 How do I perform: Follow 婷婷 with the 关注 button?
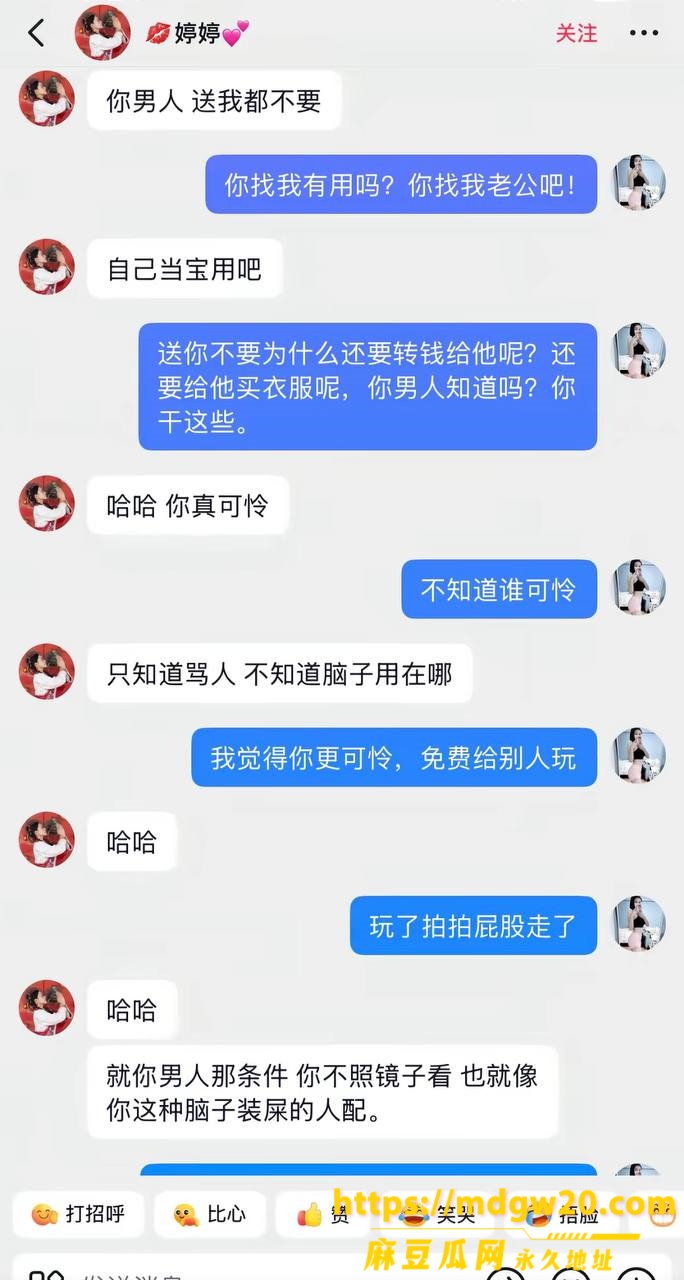[x=577, y=33]
